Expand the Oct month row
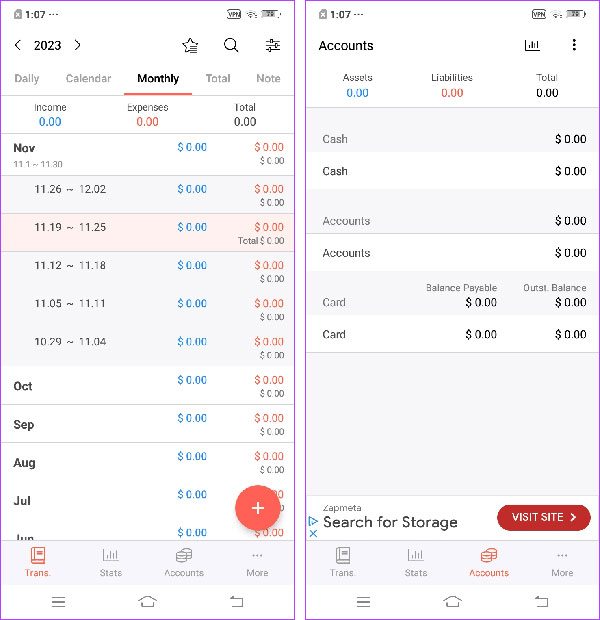The image size is (600, 620). point(148,386)
